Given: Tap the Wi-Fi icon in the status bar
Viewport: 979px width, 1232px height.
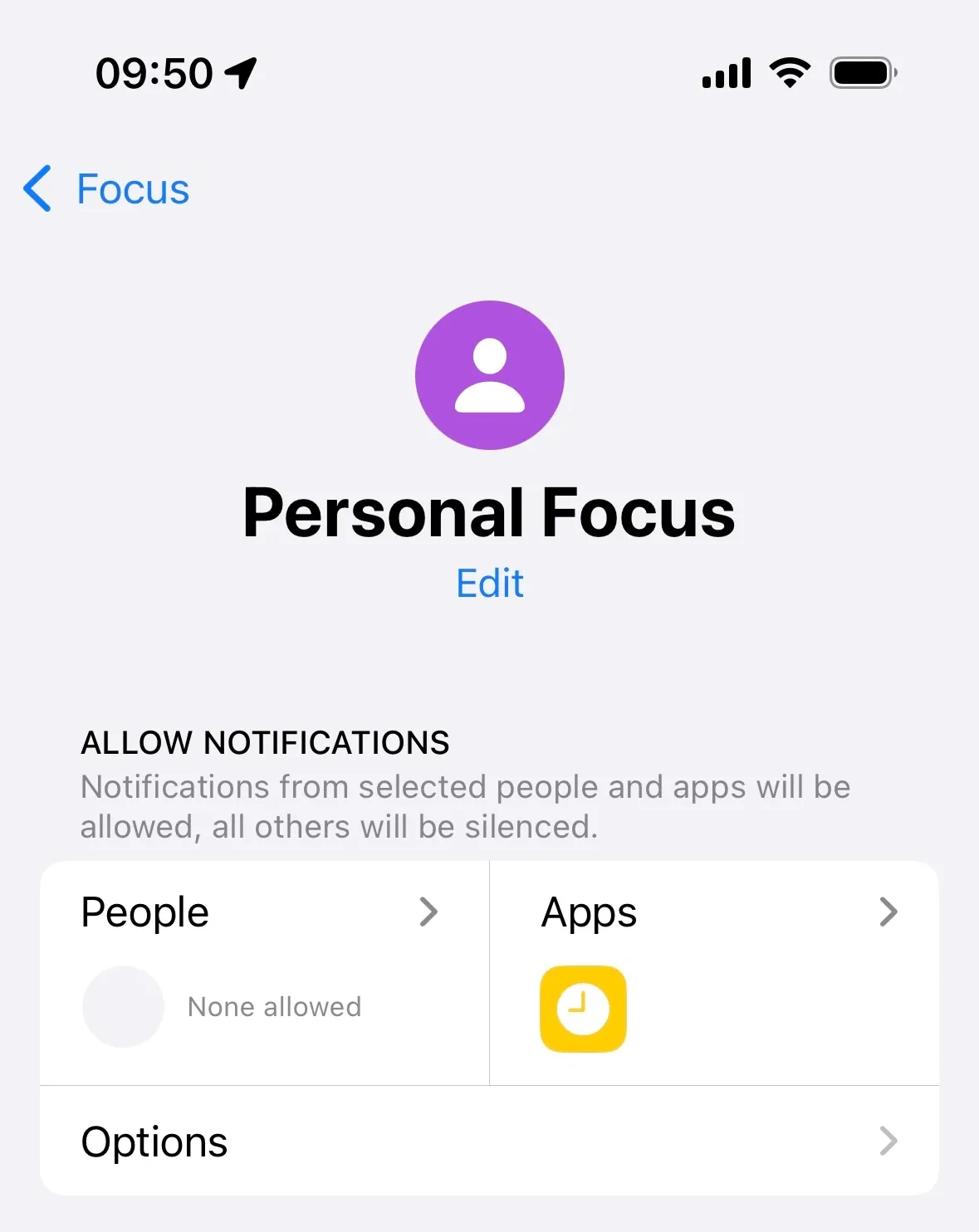Looking at the screenshot, I should 789,72.
